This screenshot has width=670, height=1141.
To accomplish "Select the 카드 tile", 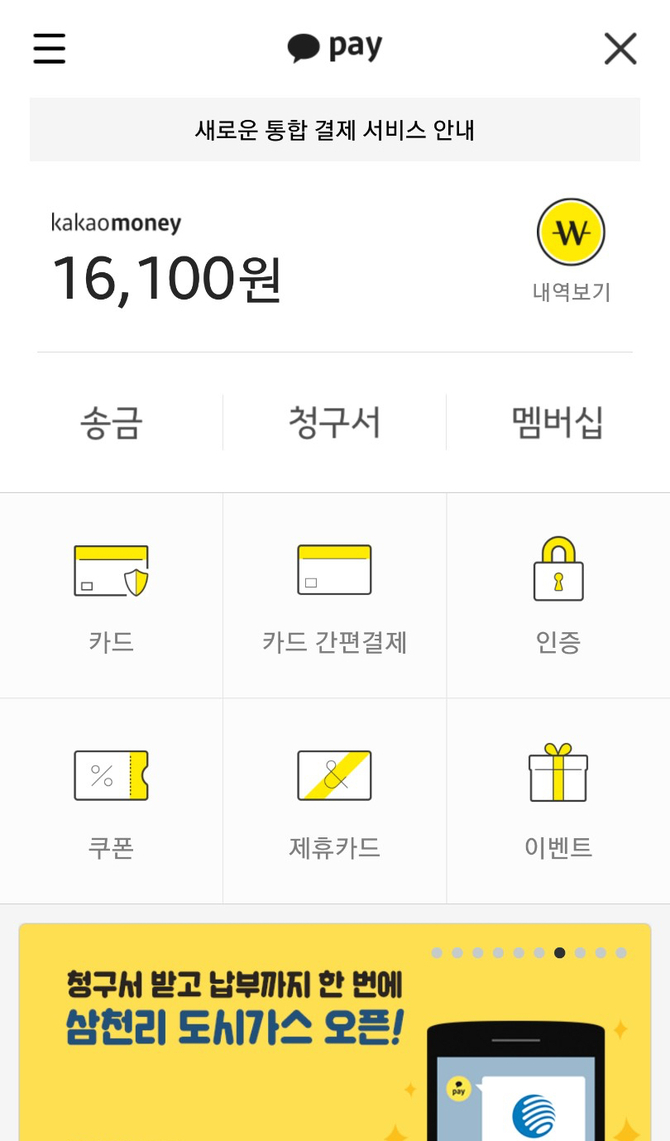I will point(111,596).
